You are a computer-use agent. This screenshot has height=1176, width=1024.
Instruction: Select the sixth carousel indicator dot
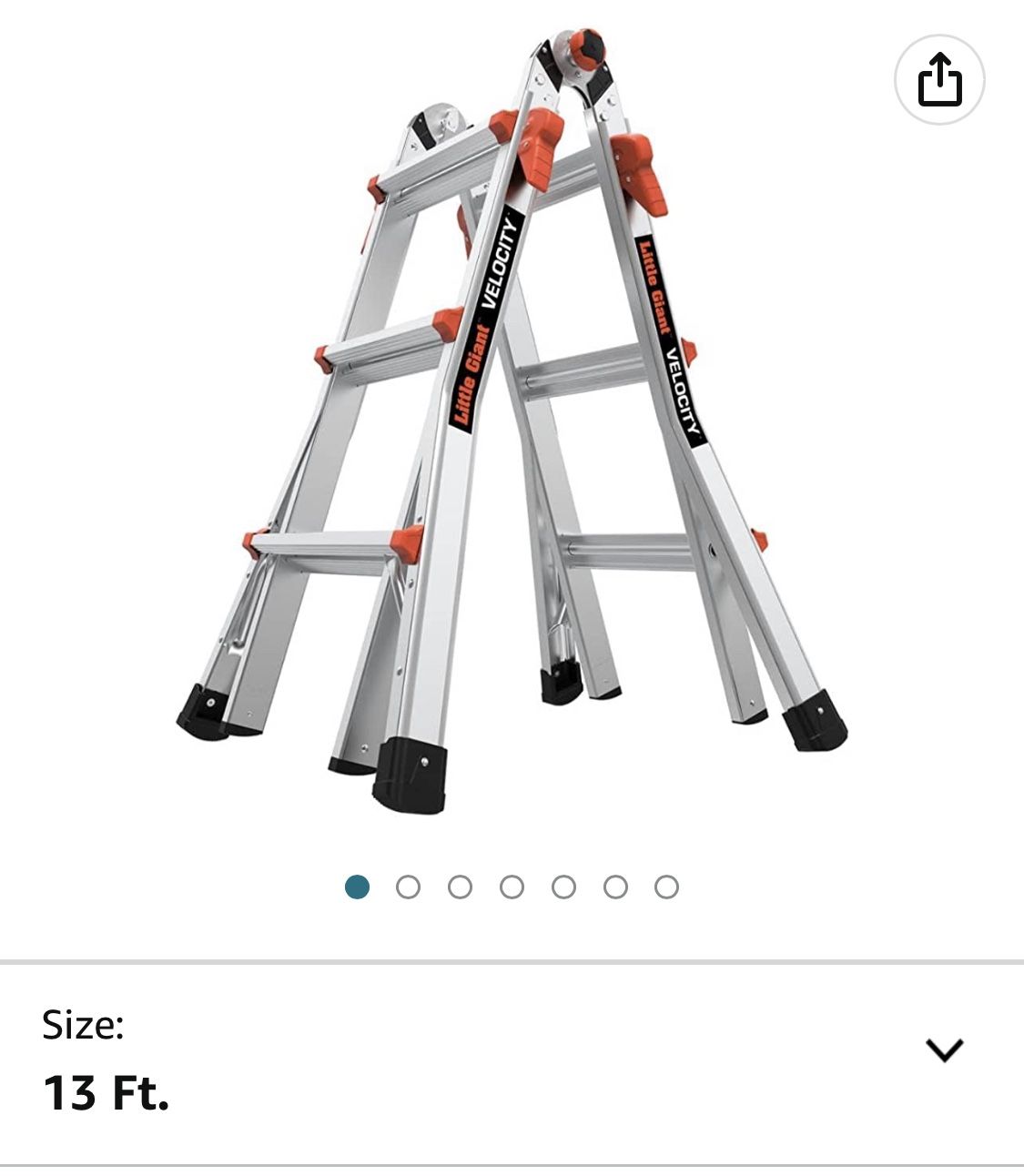point(614,884)
